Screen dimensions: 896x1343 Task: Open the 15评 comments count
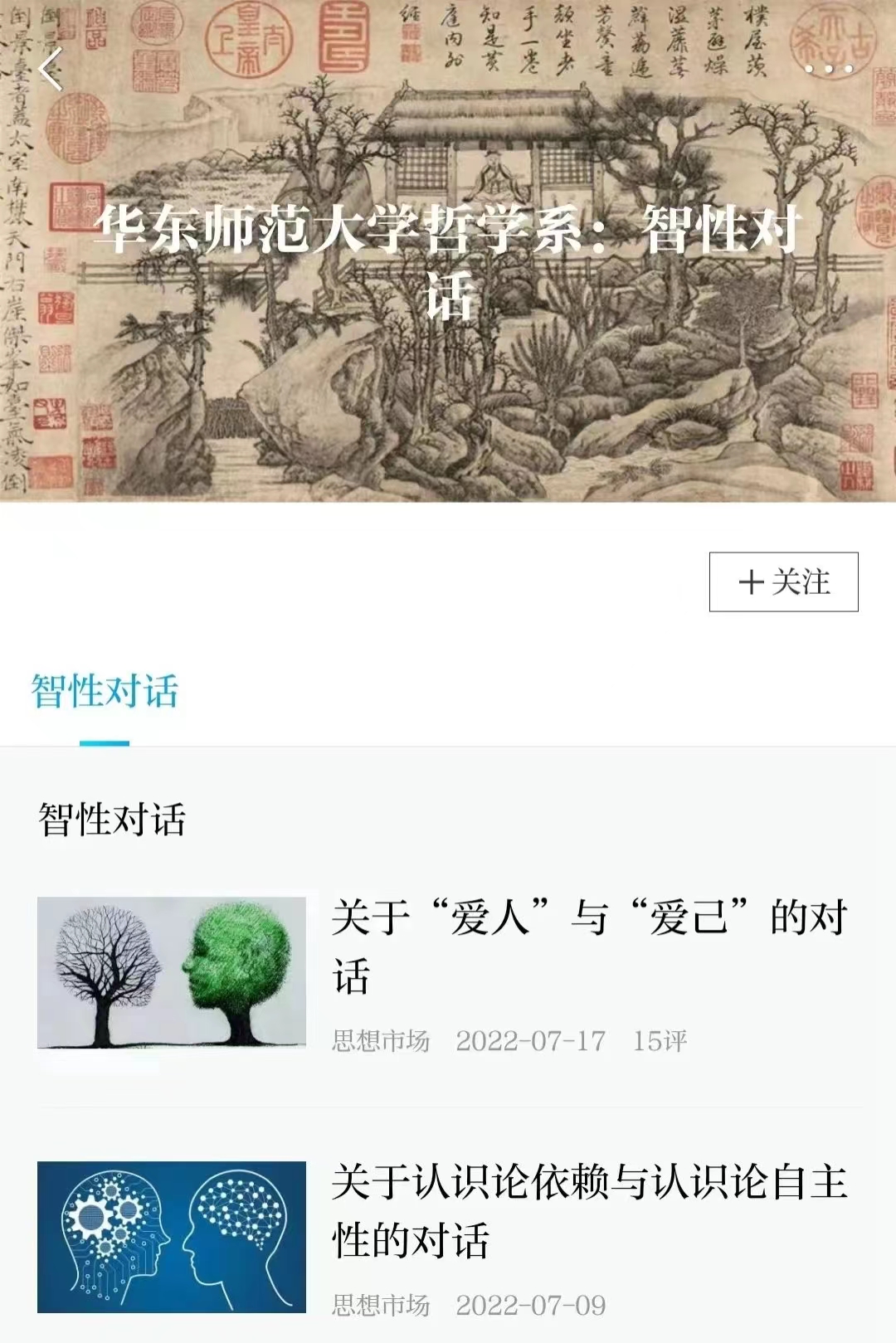(x=660, y=1041)
